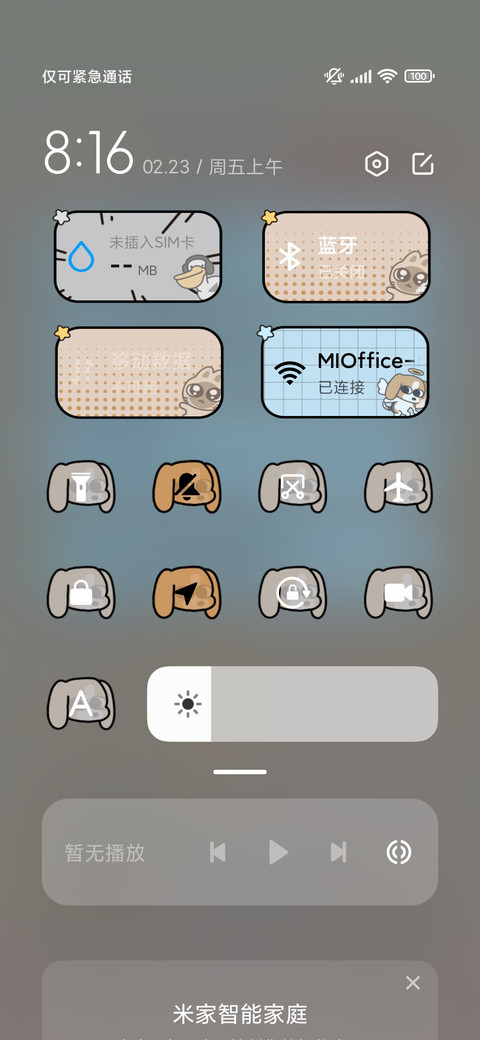Turn on the Bluetooth tile

click(346, 257)
